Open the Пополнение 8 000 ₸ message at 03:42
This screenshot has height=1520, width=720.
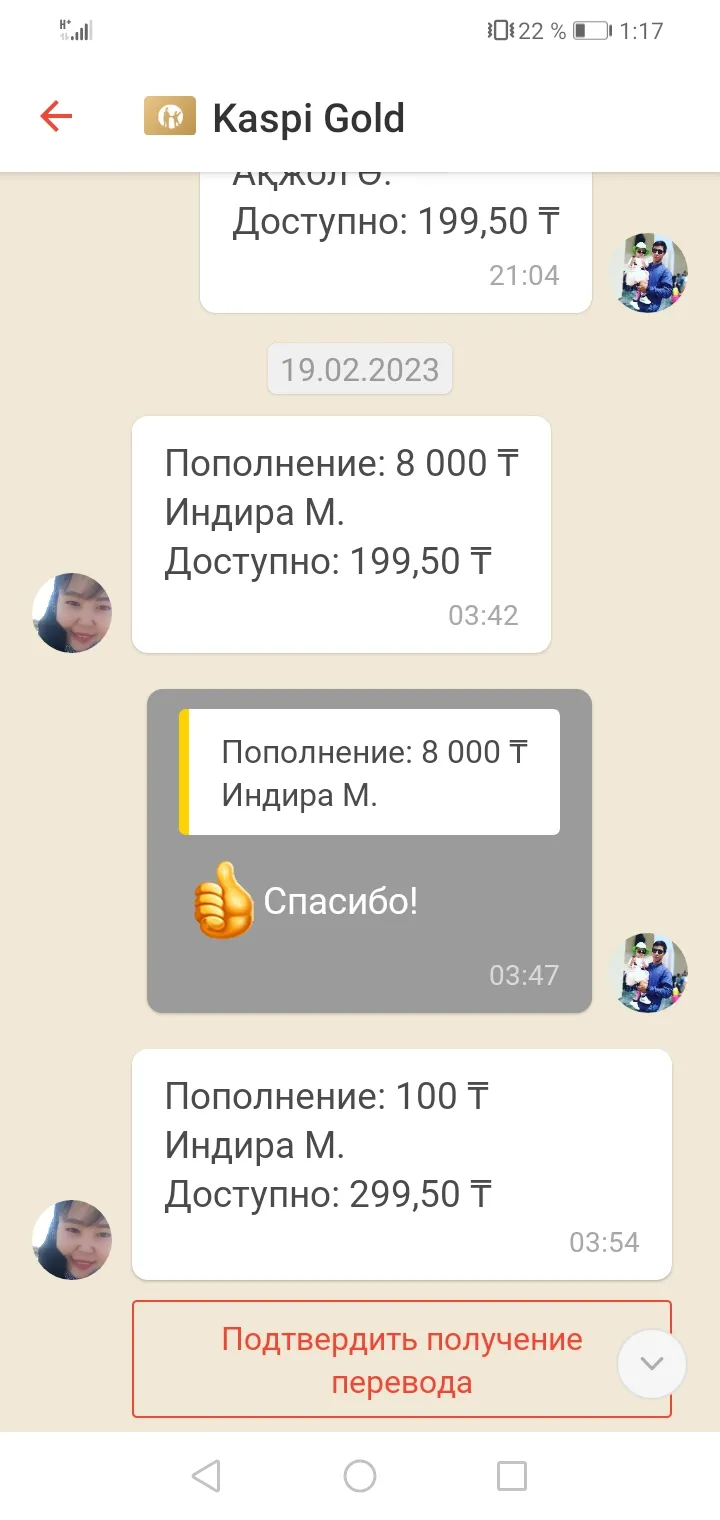(x=341, y=535)
